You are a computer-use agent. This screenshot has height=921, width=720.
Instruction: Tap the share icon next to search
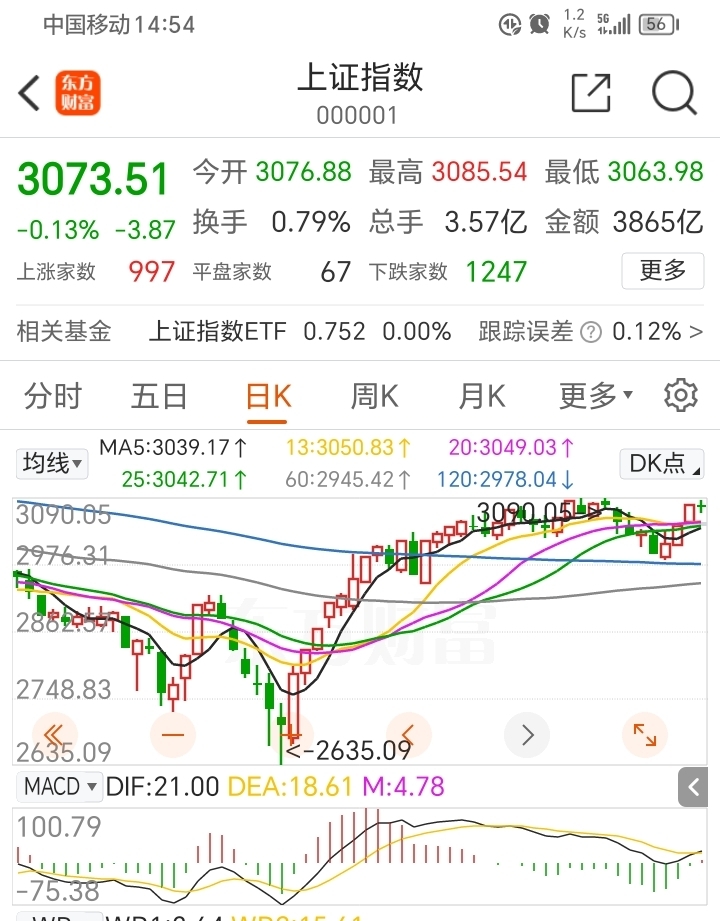pyautogui.click(x=591, y=92)
